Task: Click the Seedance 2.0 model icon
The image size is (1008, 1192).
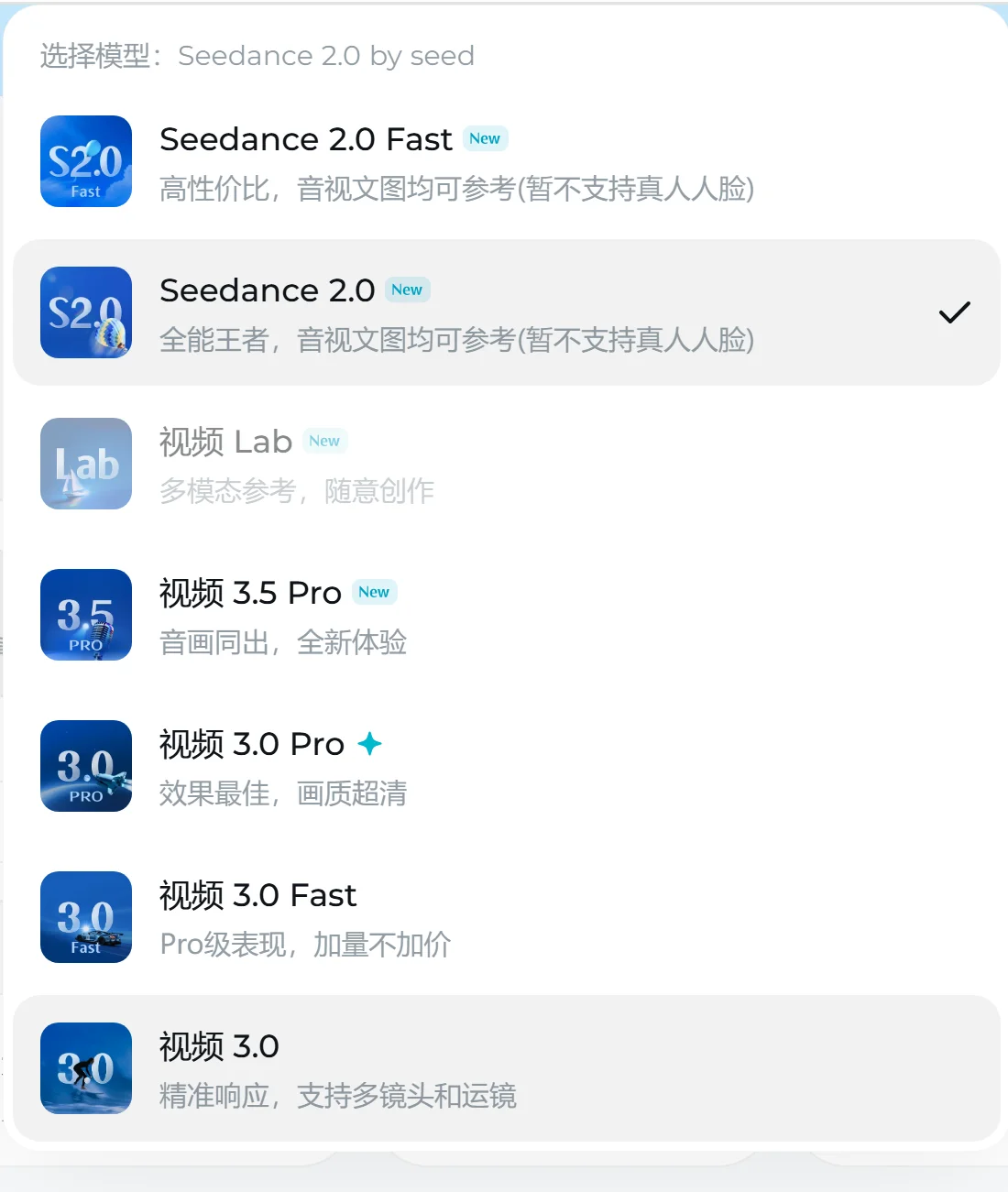Action: (85, 312)
